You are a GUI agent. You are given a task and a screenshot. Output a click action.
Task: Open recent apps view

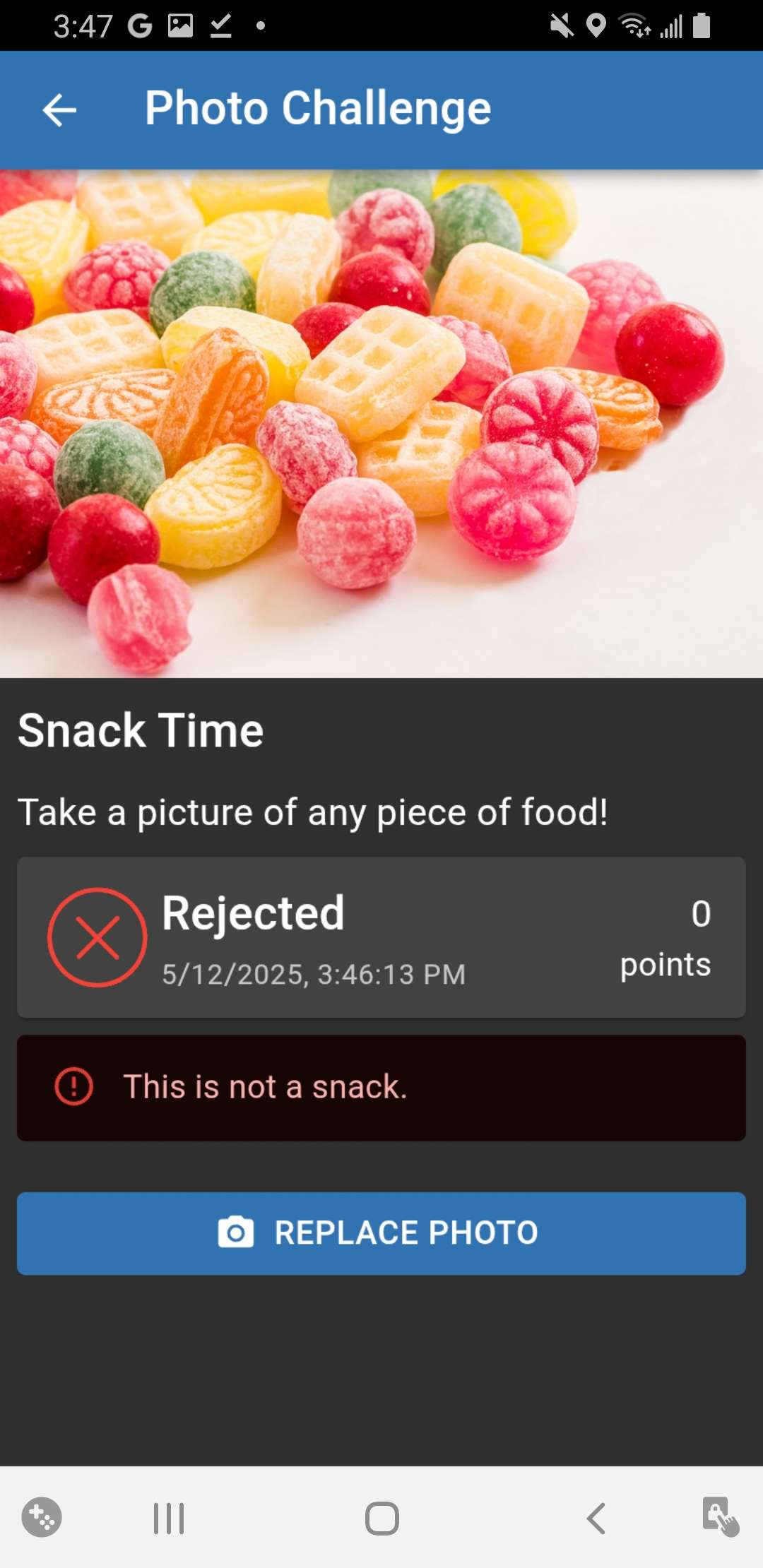point(169,1518)
